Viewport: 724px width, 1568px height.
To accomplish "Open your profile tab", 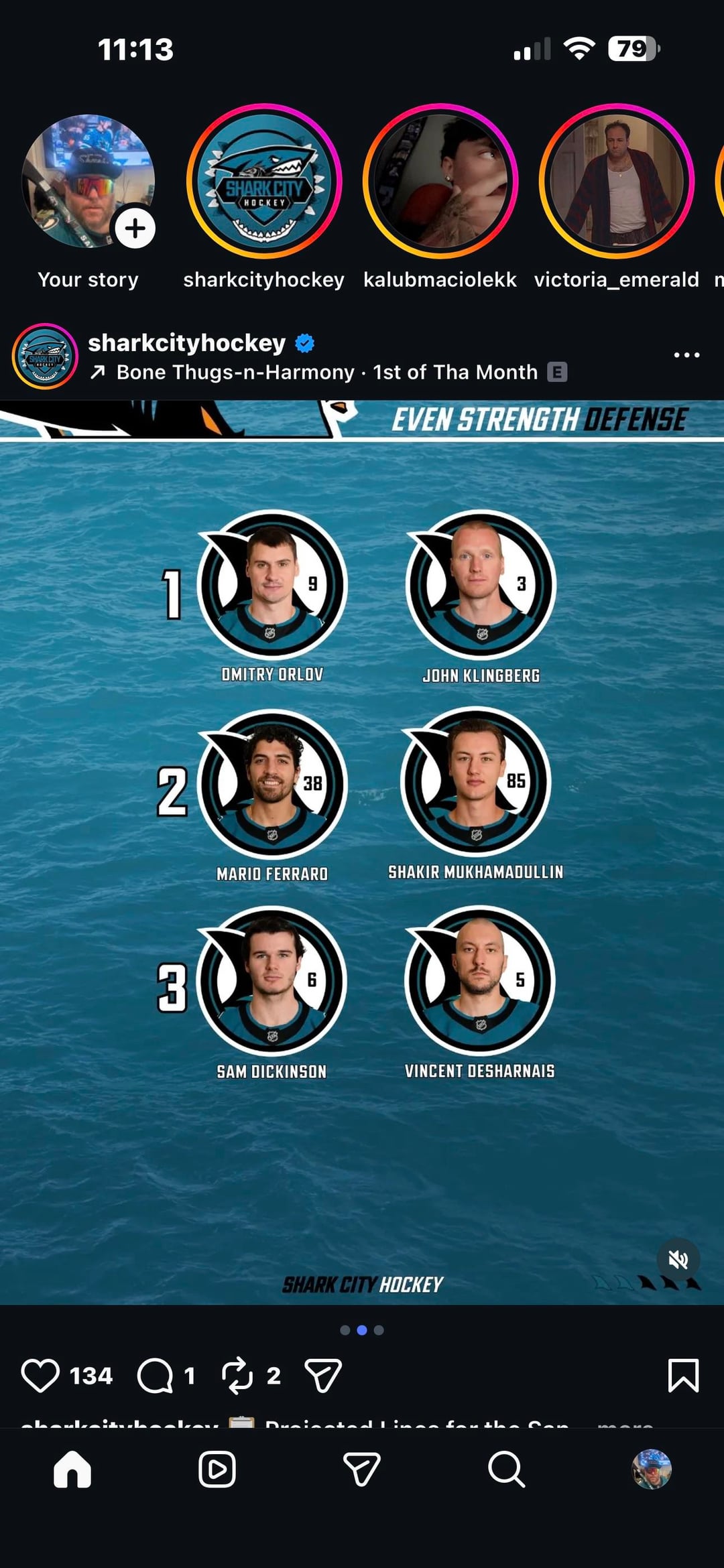I will point(652,1469).
